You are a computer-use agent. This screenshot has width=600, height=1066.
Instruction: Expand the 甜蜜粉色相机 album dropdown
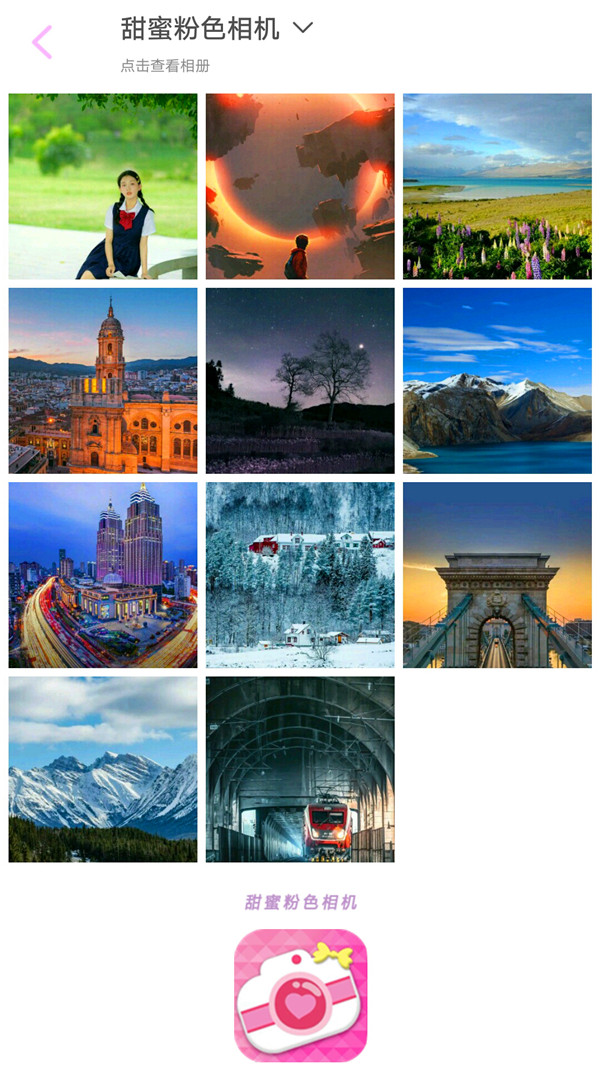pyautogui.click(x=303, y=28)
